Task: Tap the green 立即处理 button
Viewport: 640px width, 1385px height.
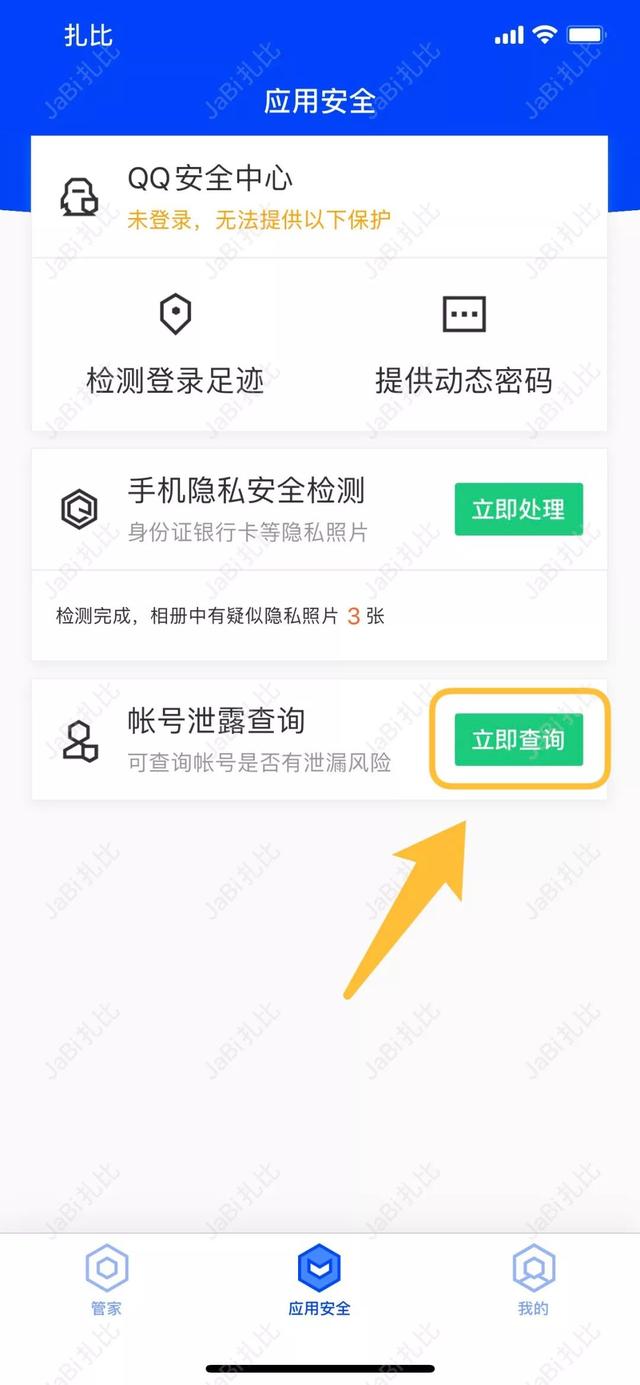Action: coord(518,509)
